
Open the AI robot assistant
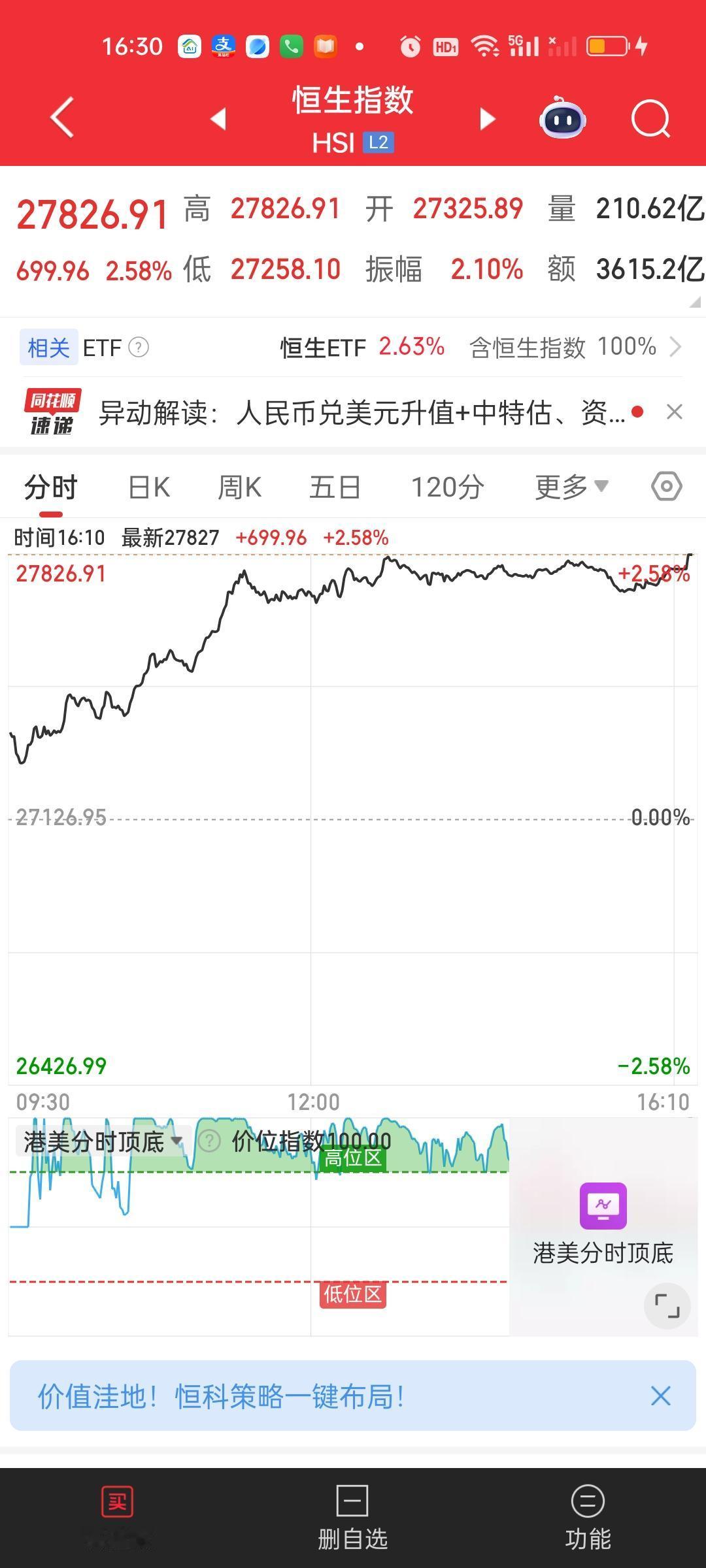pos(563,118)
